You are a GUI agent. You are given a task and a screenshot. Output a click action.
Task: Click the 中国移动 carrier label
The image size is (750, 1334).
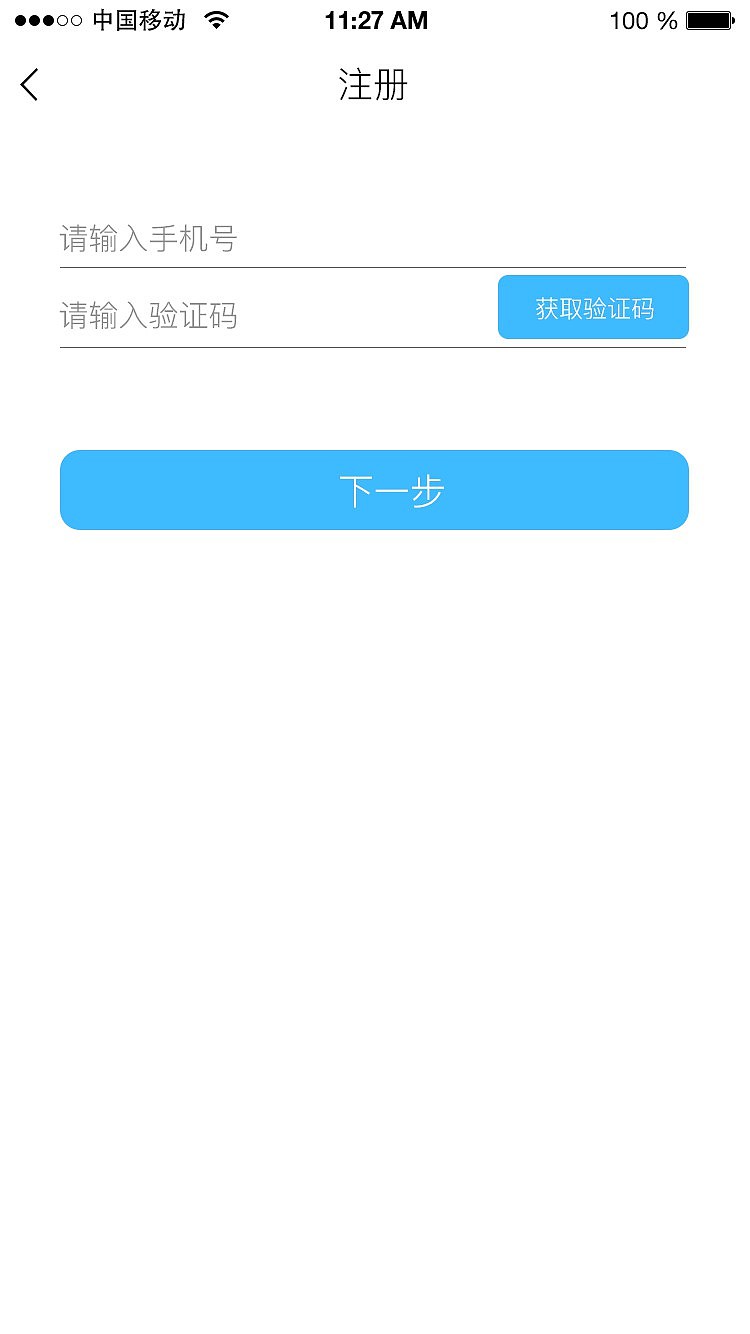pos(140,19)
